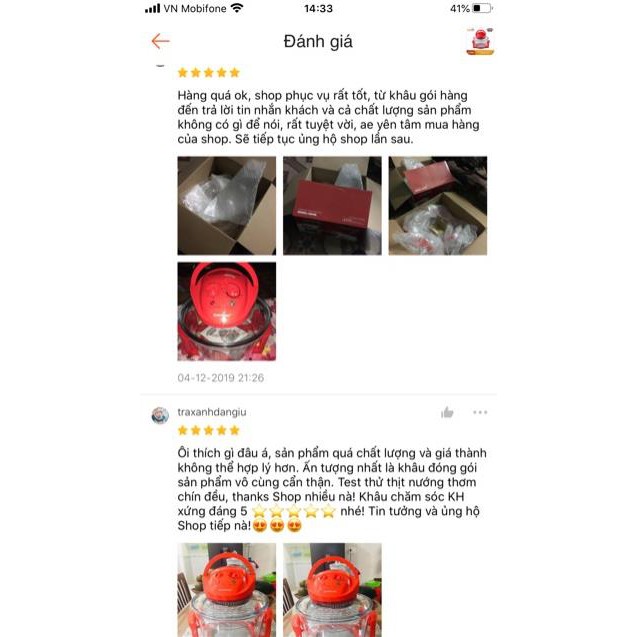Like the review by traxanhdangiu
Screen dimensions: 637x637
pyautogui.click(x=447, y=412)
